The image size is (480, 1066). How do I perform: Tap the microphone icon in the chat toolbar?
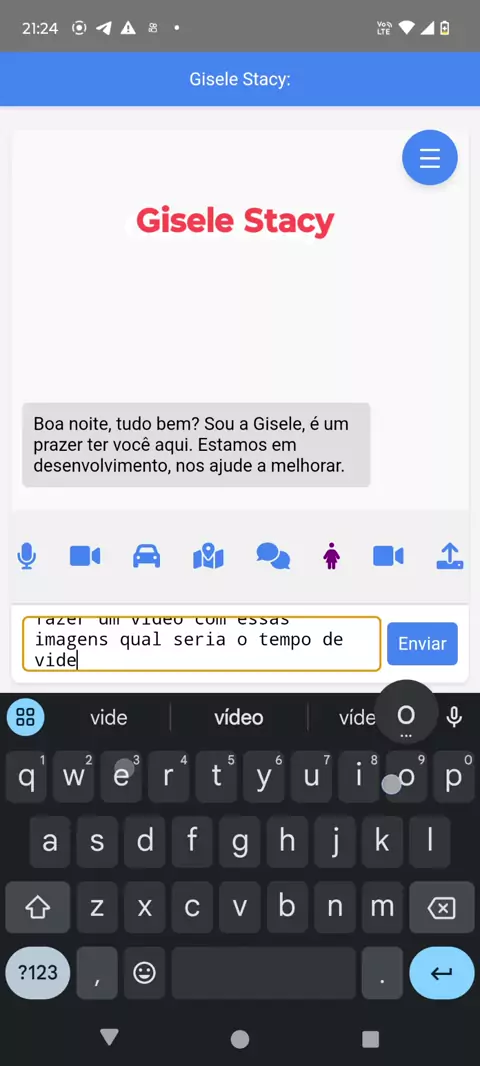pos(27,557)
